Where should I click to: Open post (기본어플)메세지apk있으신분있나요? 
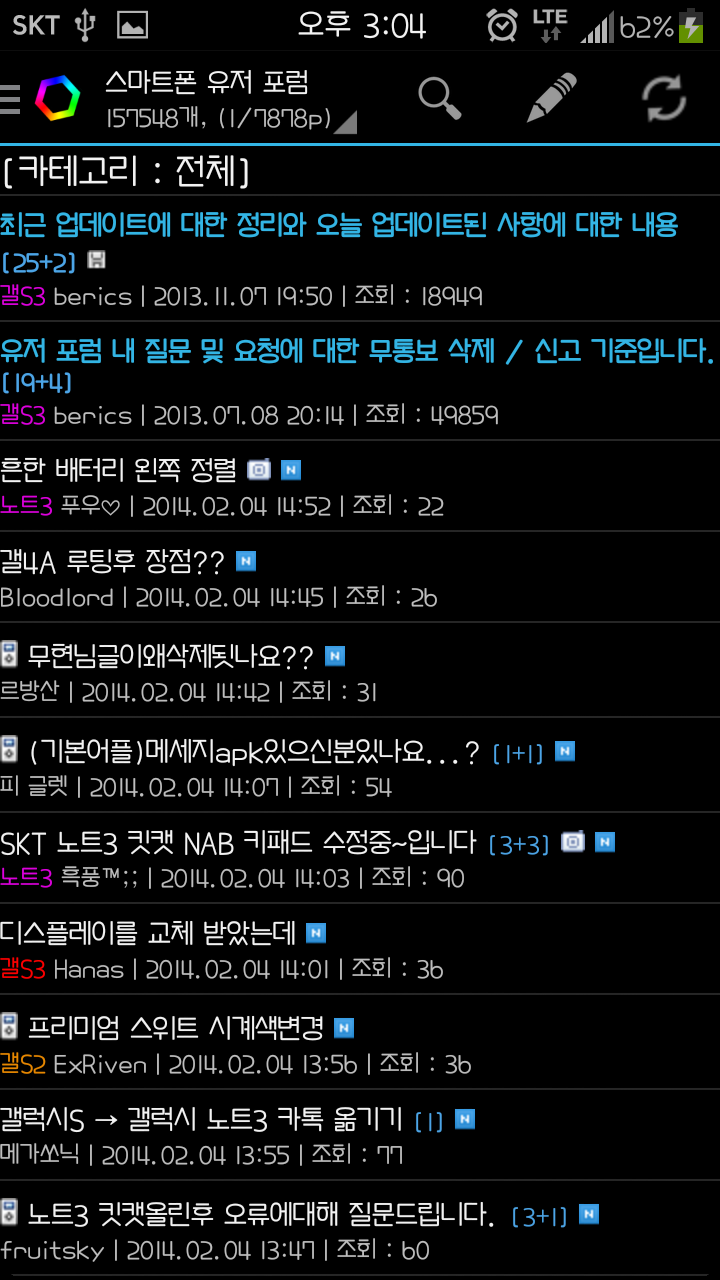pos(255,751)
